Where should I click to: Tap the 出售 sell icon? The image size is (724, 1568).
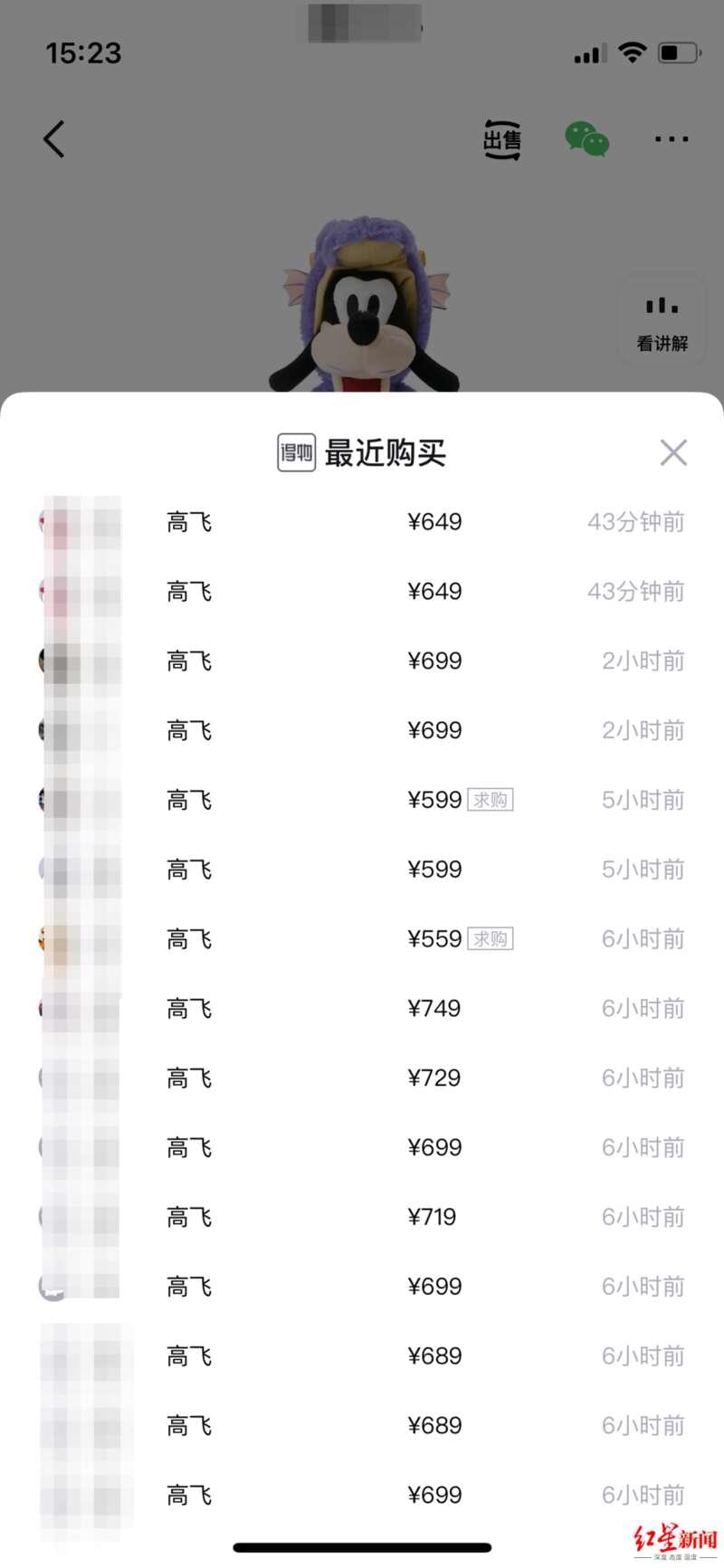pos(501,139)
